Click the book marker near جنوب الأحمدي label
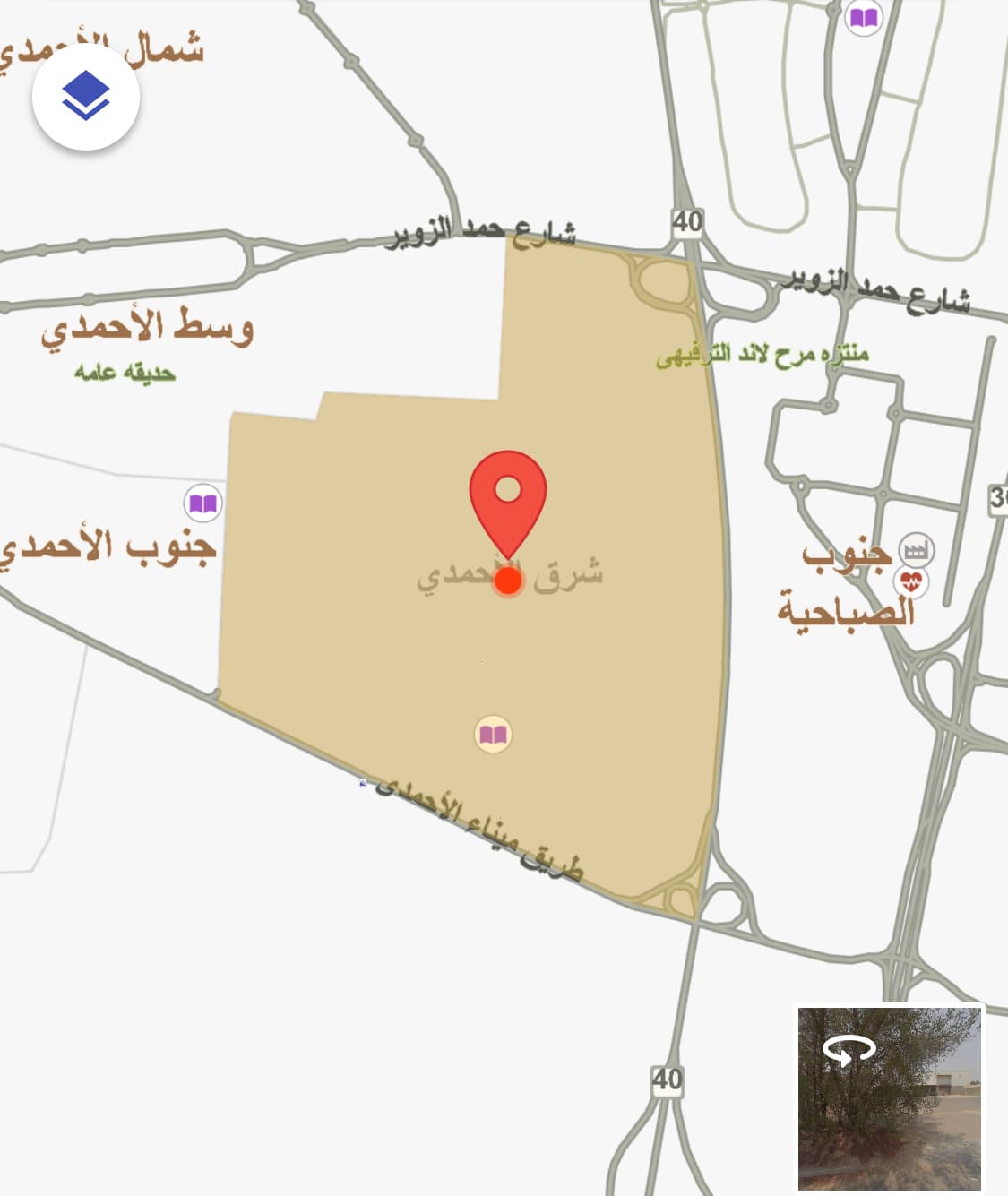The image size is (1008, 1196). [202, 503]
